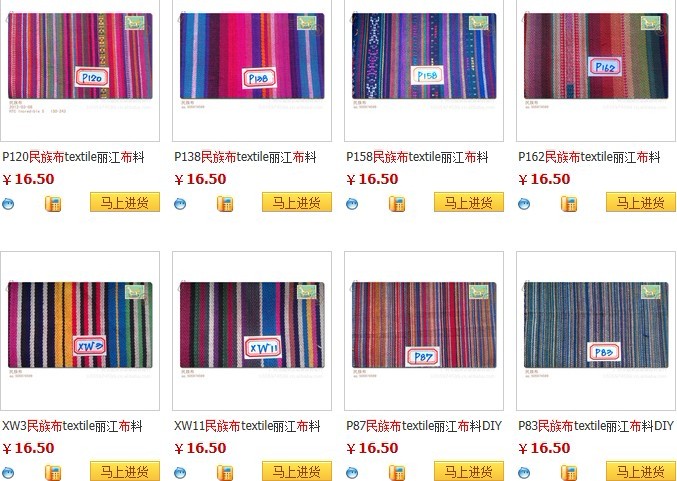
Task: Open the P83 fabric product image
Action: click(596, 325)
